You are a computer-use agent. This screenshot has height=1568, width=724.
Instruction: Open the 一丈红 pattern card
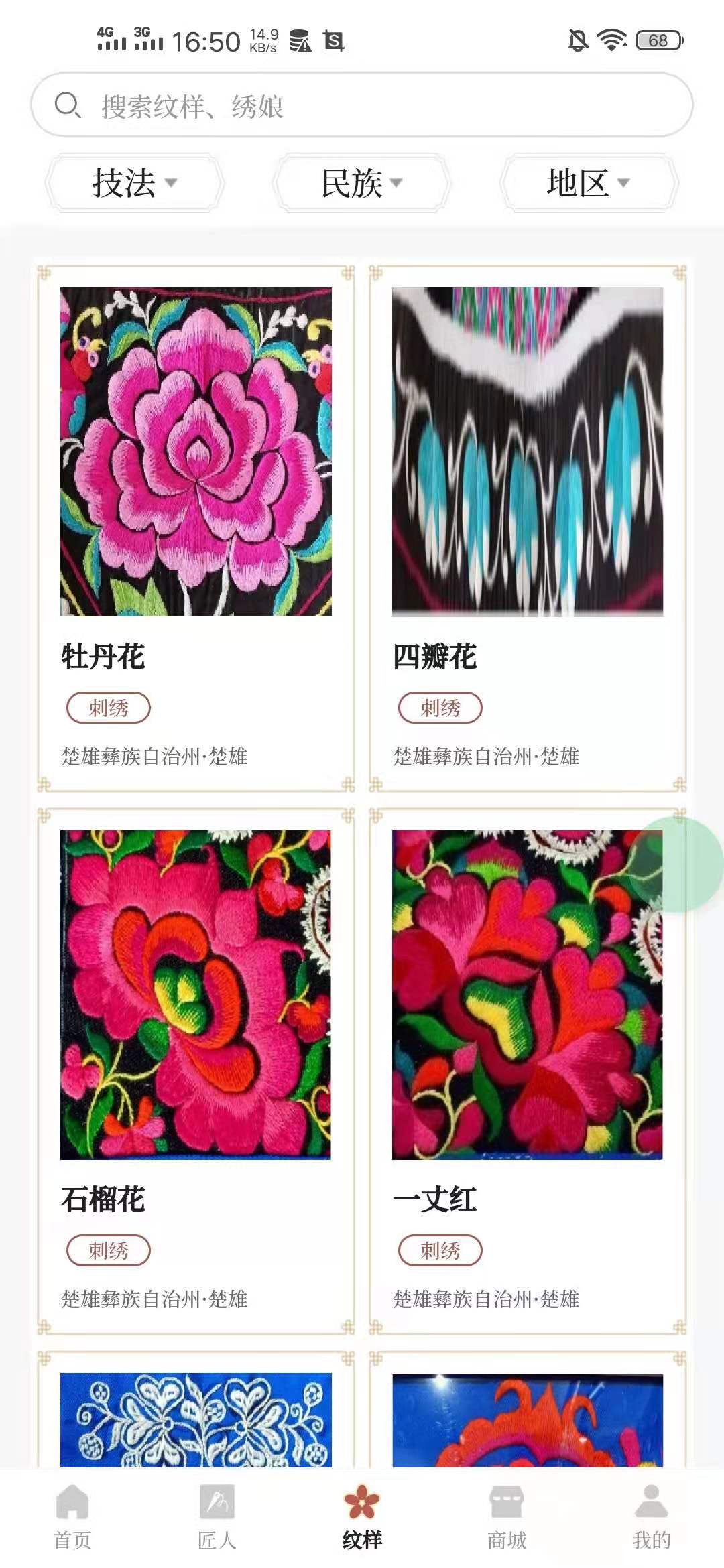(x=528, y=1071)
